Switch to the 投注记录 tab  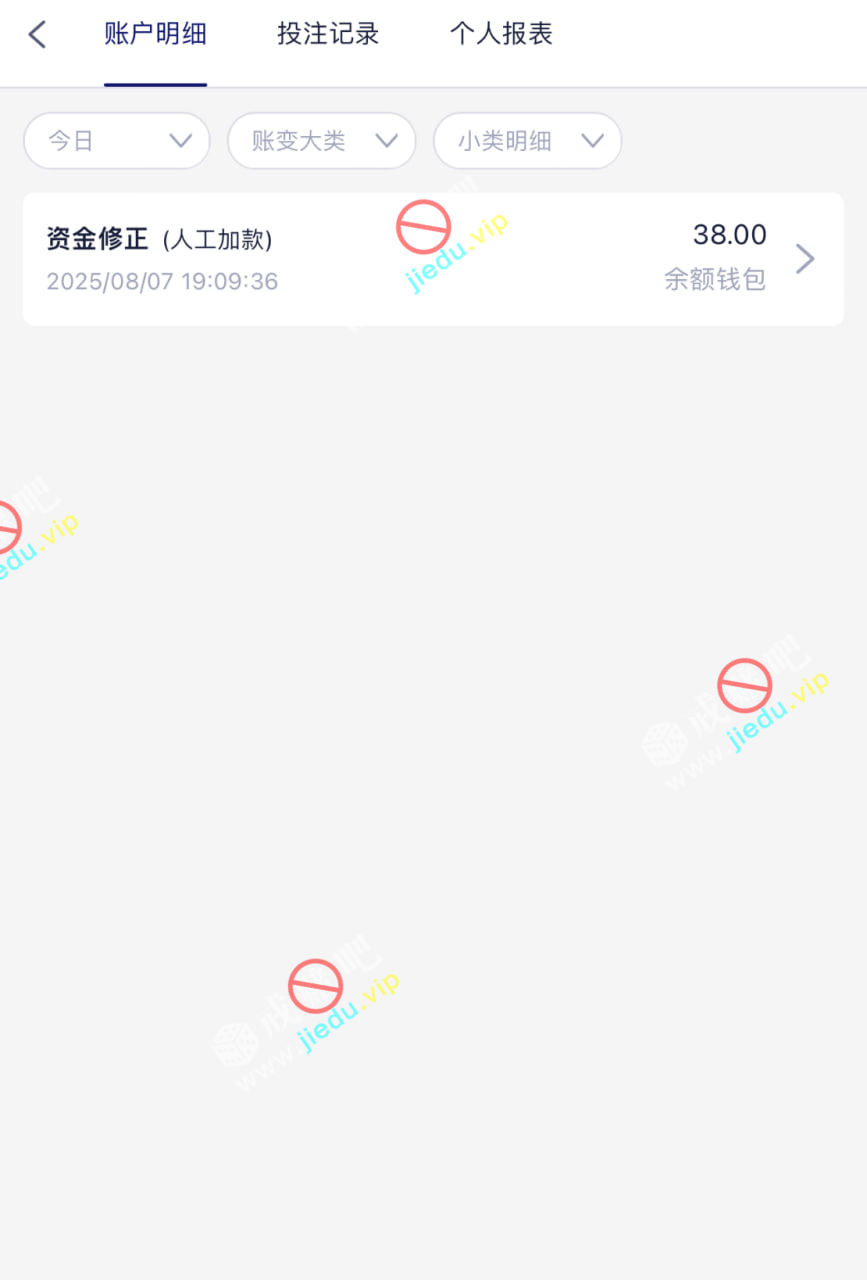(328, 35)
